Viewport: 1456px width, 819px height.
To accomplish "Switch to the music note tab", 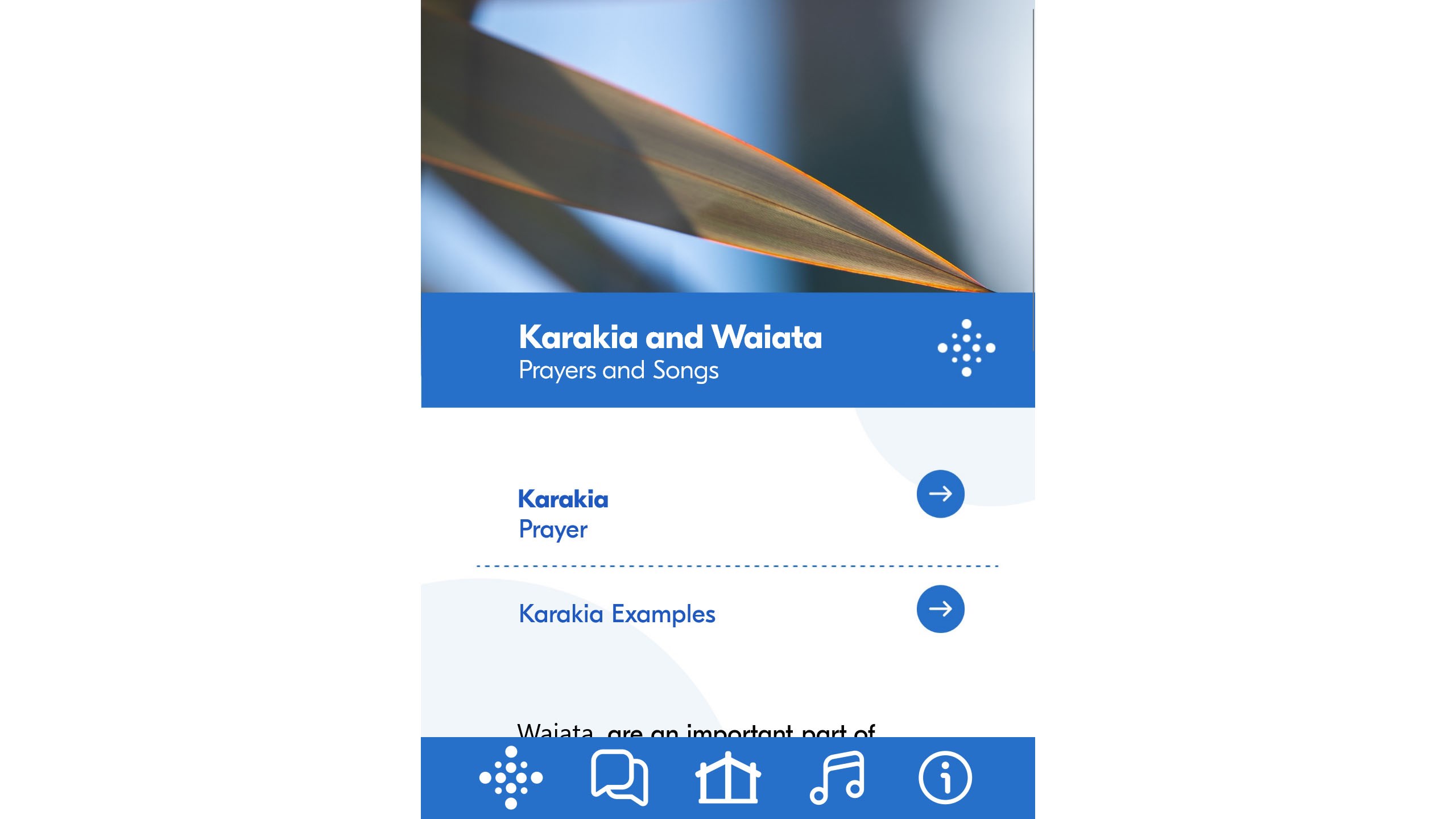I will pyautogui.click(x=836, y=777).
